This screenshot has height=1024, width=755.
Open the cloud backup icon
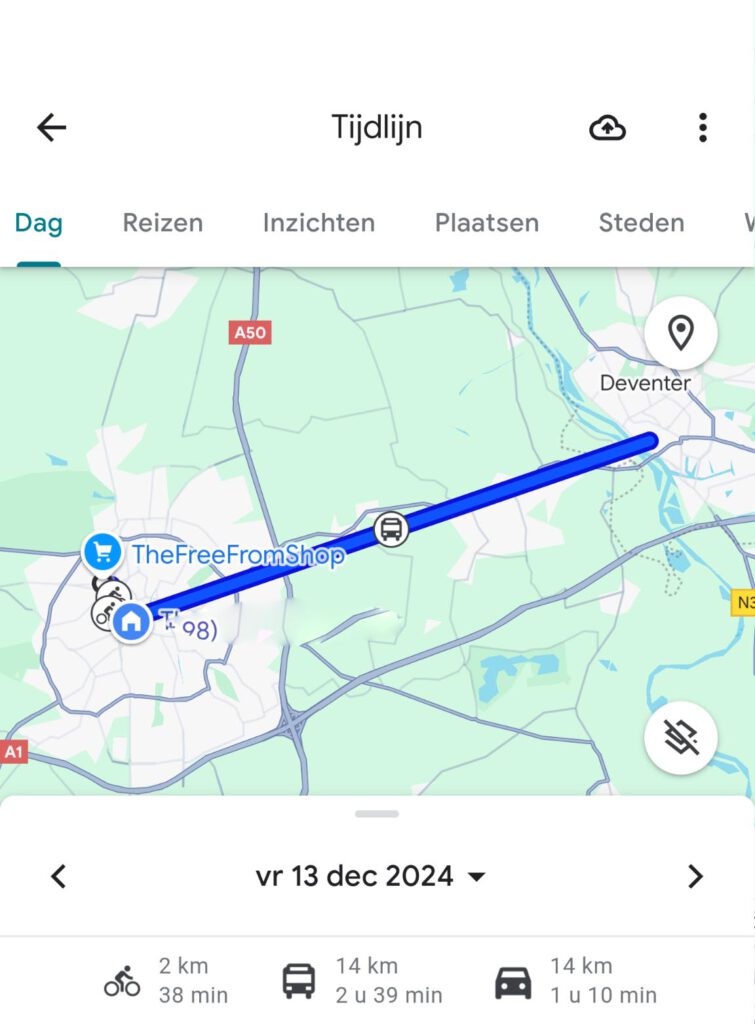click(x=607, y=127)
